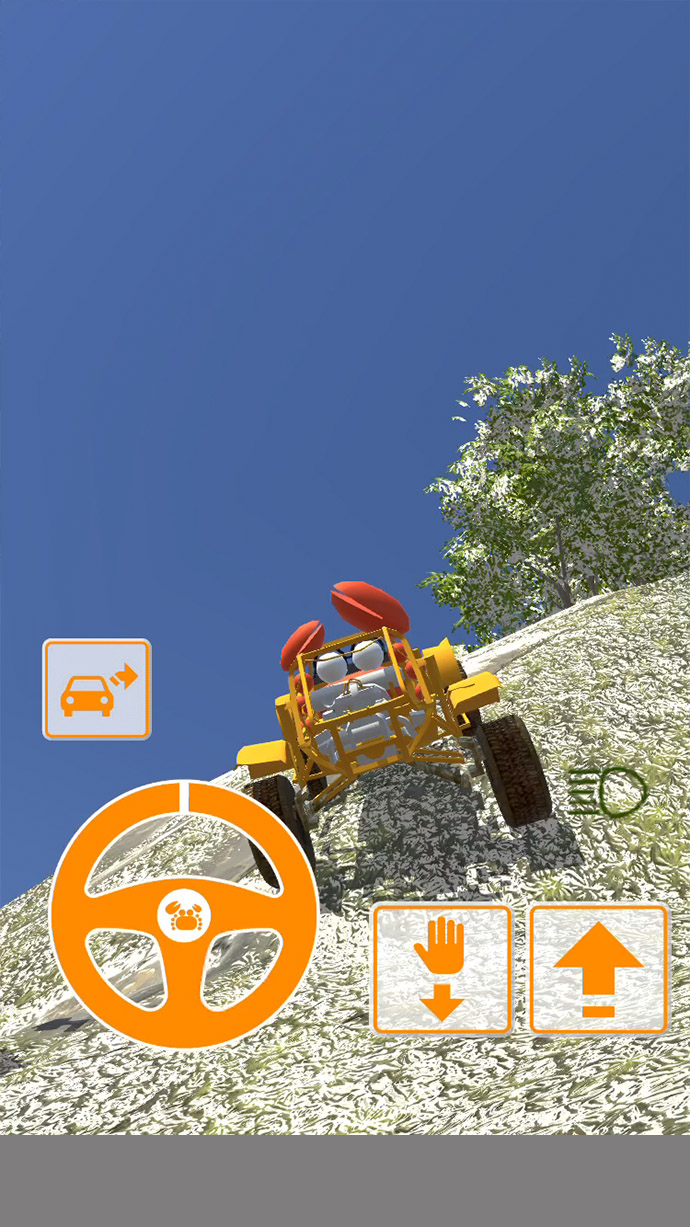Hit the hand brake button
The height and width of the screenshot is (1227, 690).
pos(441,968)
